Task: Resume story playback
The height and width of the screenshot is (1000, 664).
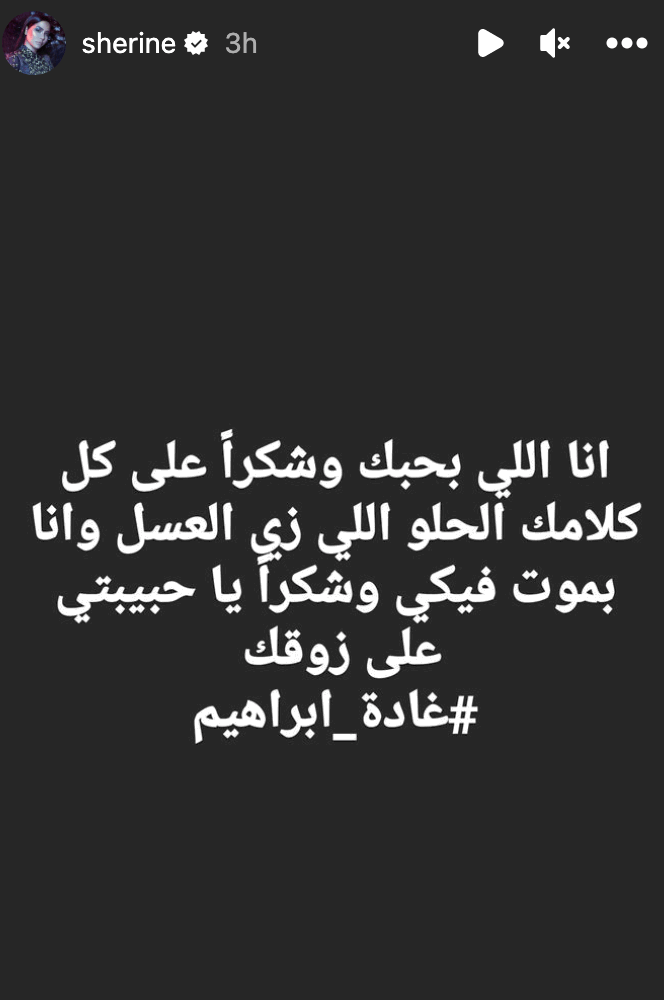Action: click(489, 43)
